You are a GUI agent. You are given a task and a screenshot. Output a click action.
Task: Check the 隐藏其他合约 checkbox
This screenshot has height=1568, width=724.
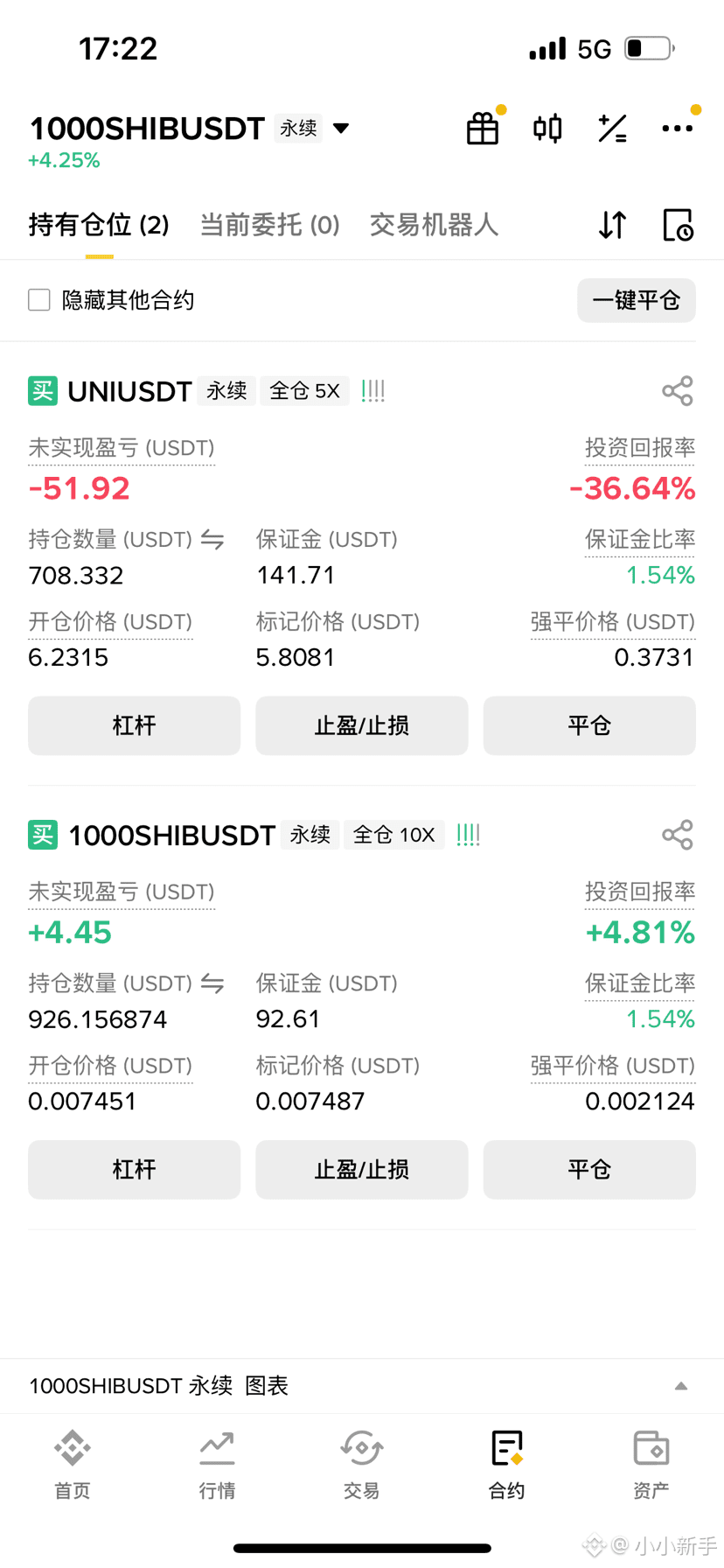(x=39, y=300)
